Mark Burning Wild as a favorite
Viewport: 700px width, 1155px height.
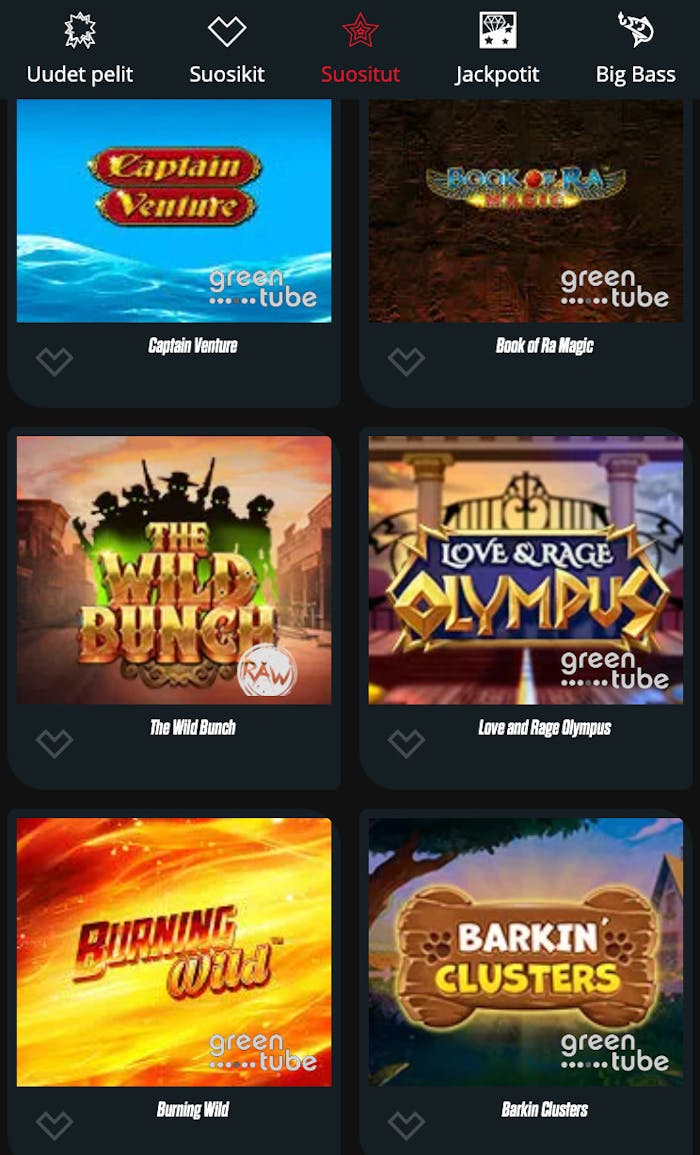54,1125
